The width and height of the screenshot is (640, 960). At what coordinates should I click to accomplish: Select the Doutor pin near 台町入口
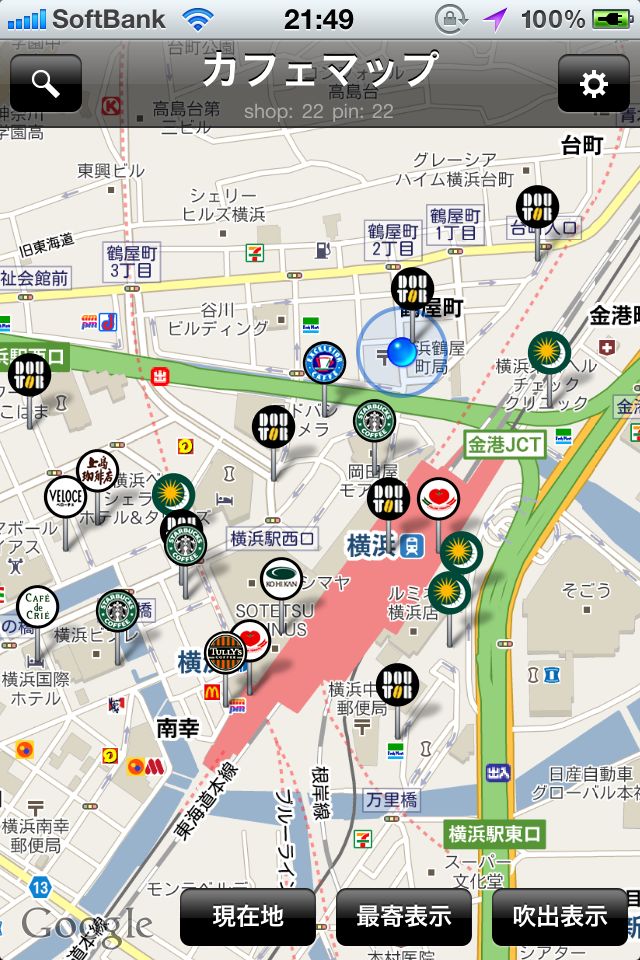click(x=538, y=207)
